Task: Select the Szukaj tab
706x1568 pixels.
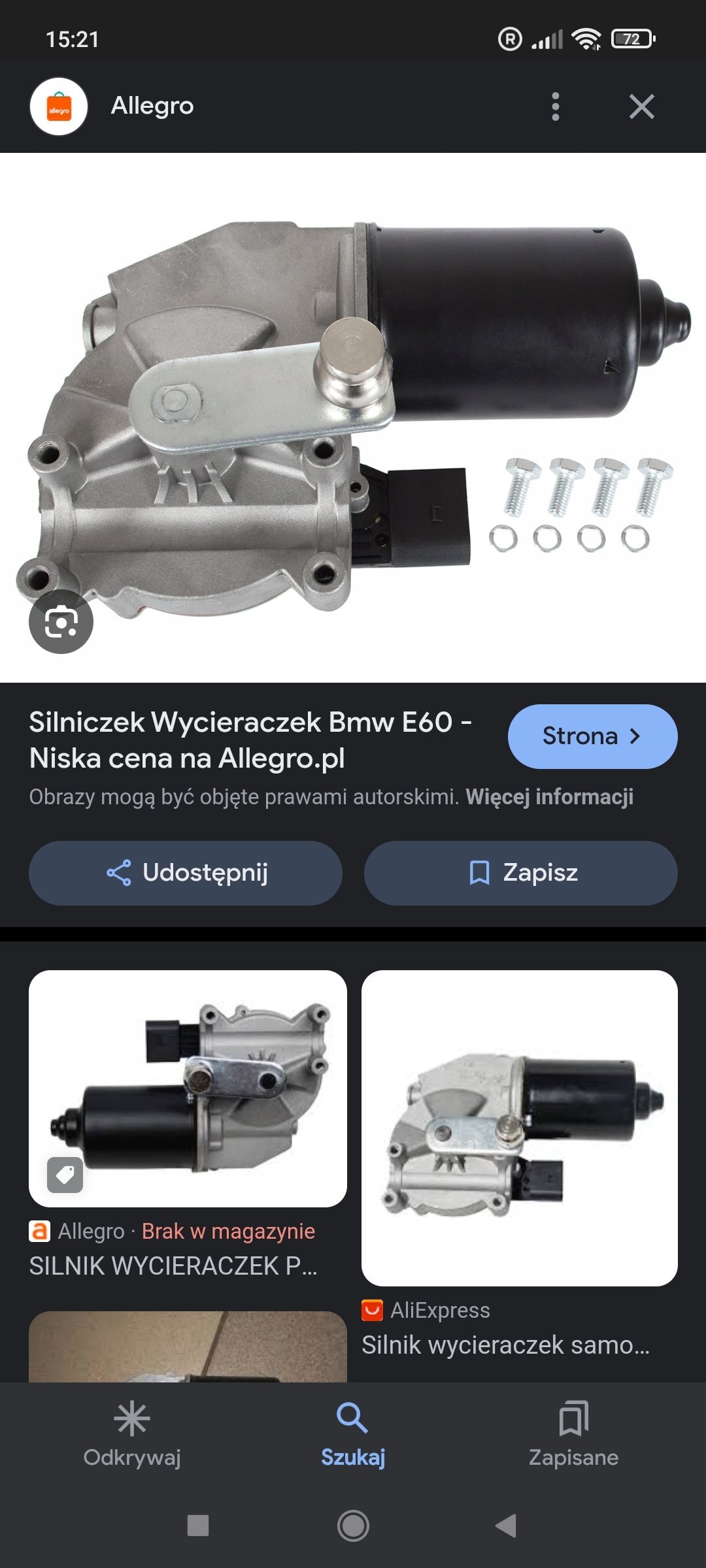Action: pos(353,1435)
